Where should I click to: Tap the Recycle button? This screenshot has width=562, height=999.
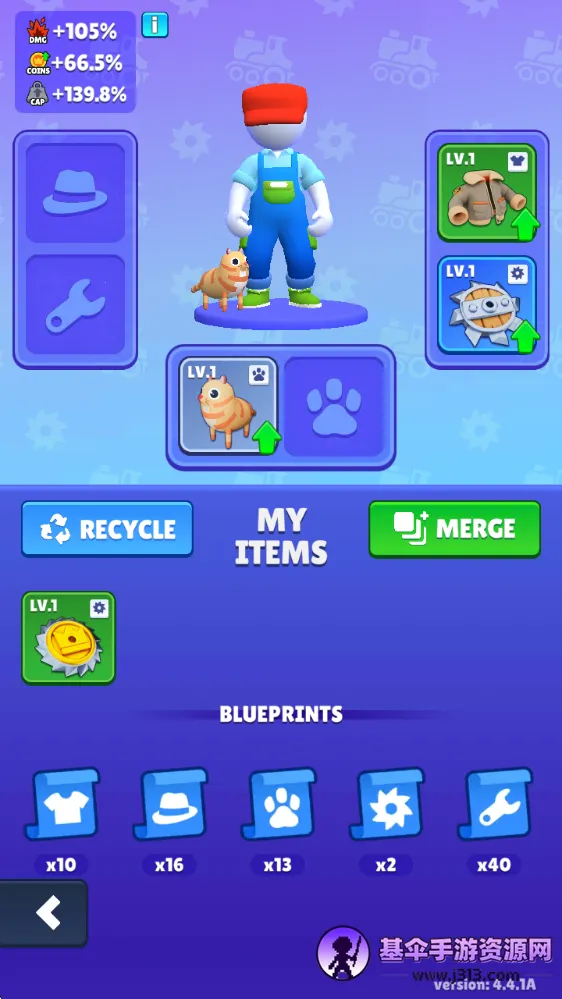tap(107, 529)
